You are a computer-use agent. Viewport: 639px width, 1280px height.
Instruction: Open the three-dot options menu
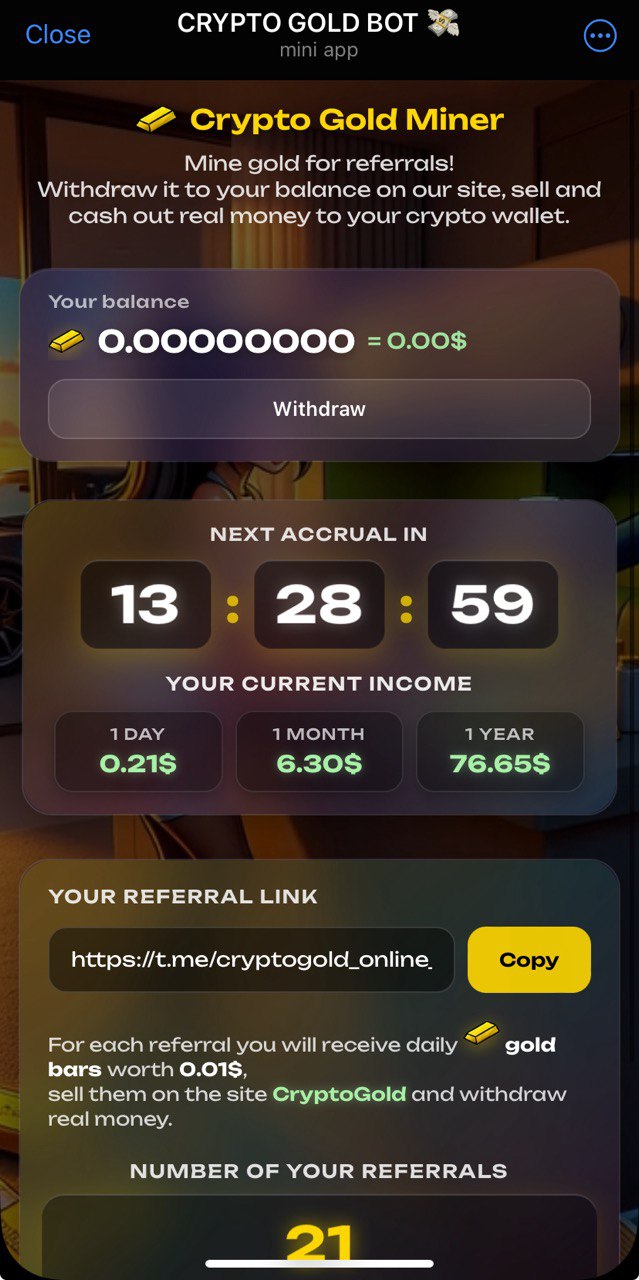click(x=599, y=36)
